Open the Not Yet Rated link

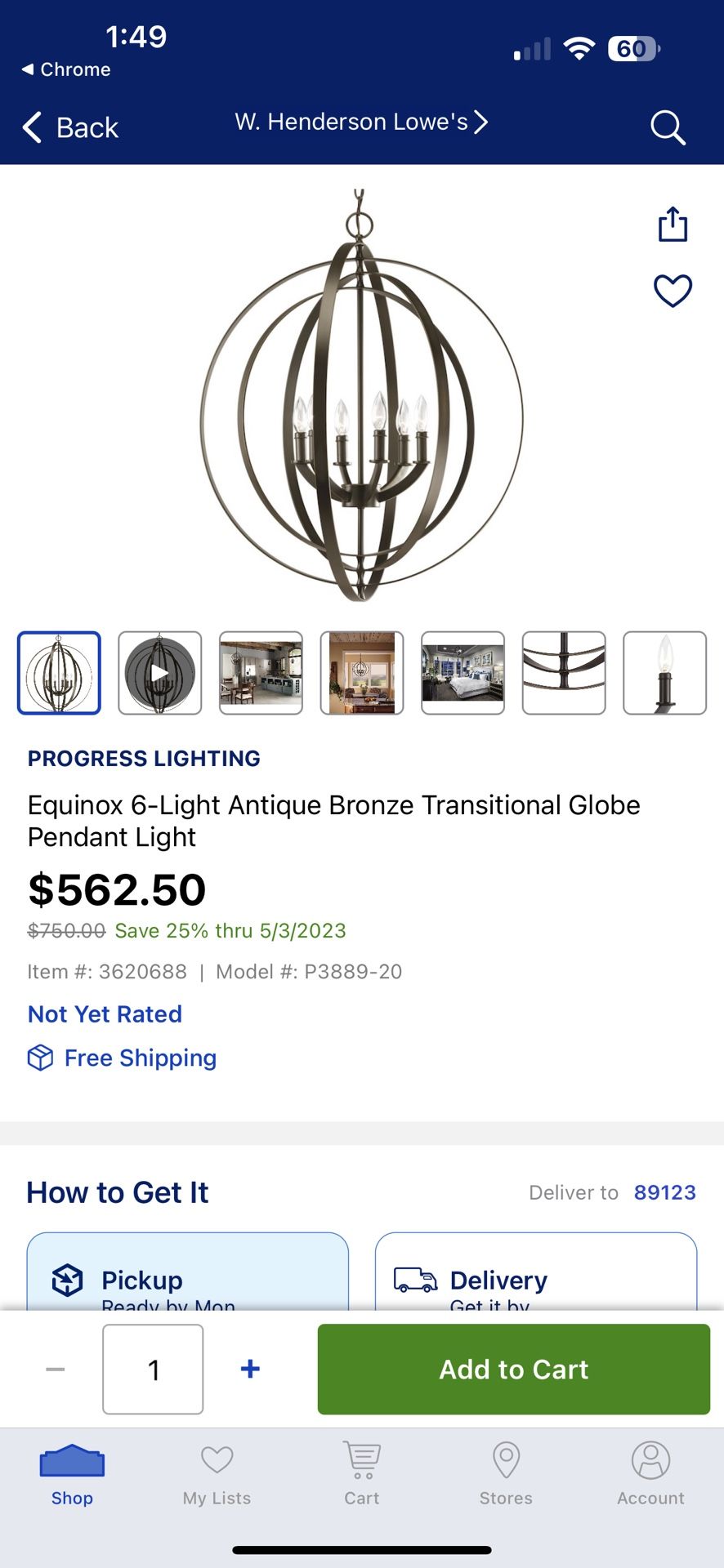point(104,1013)
